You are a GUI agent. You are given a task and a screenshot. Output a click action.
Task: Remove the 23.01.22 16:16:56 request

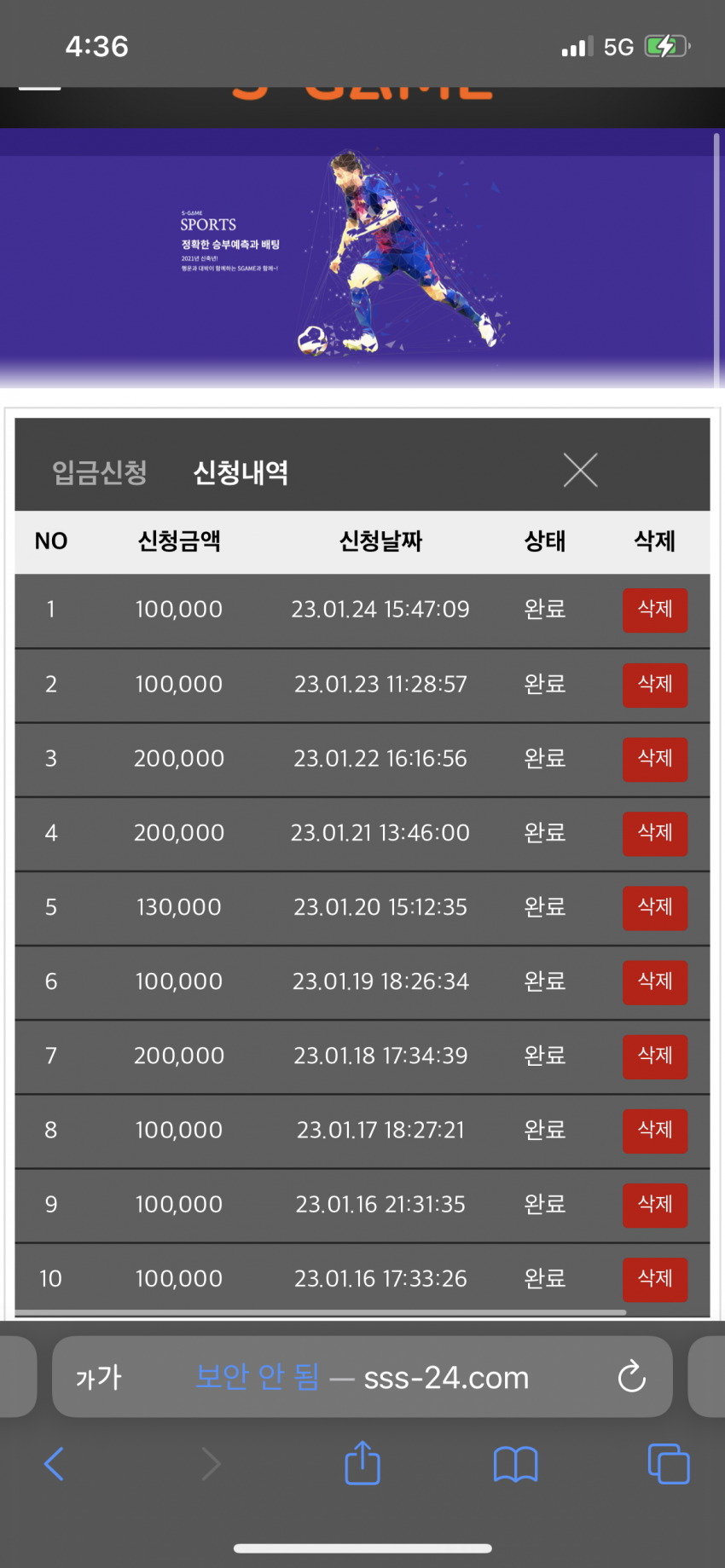click(654, 759)
